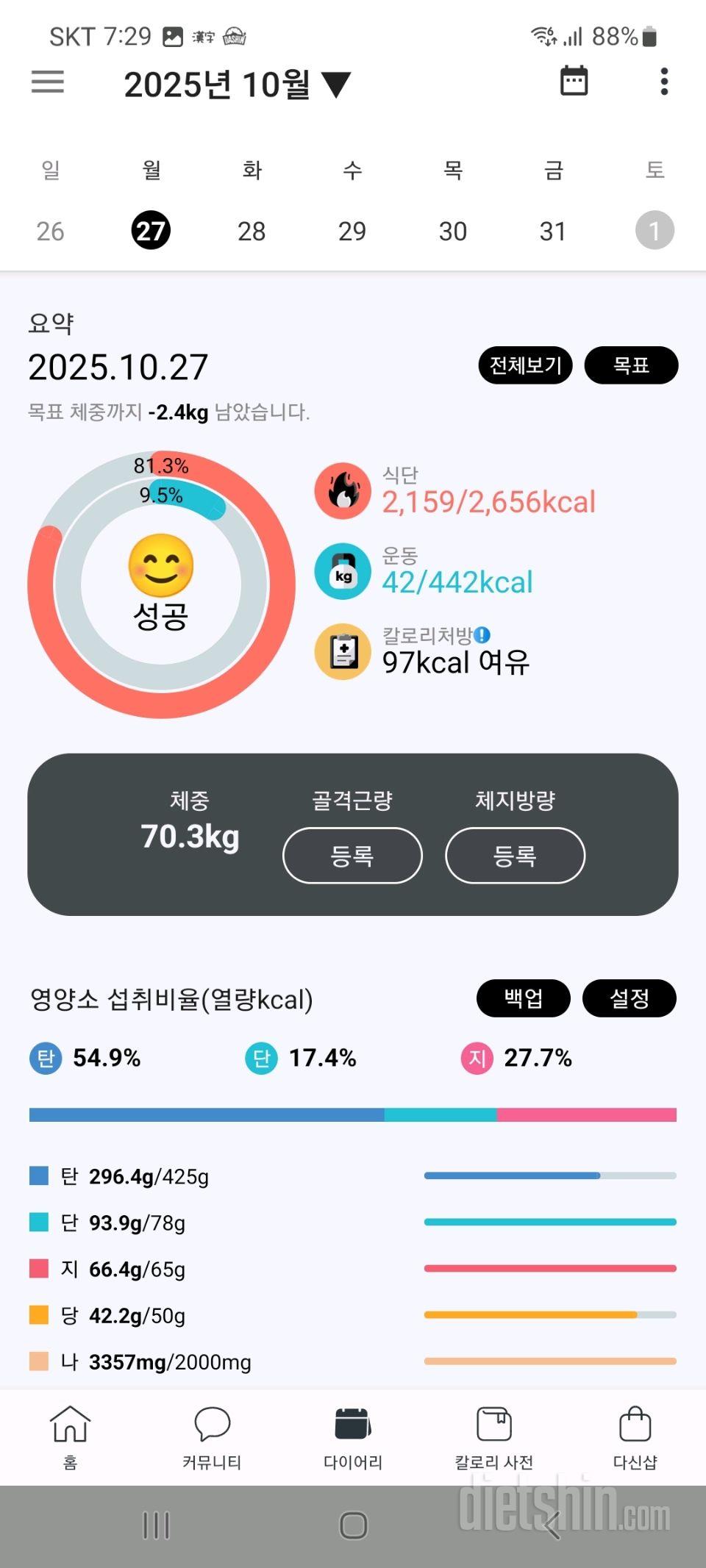
Task: Tap the 전체보기 button
Action: [x=524, y=365]
